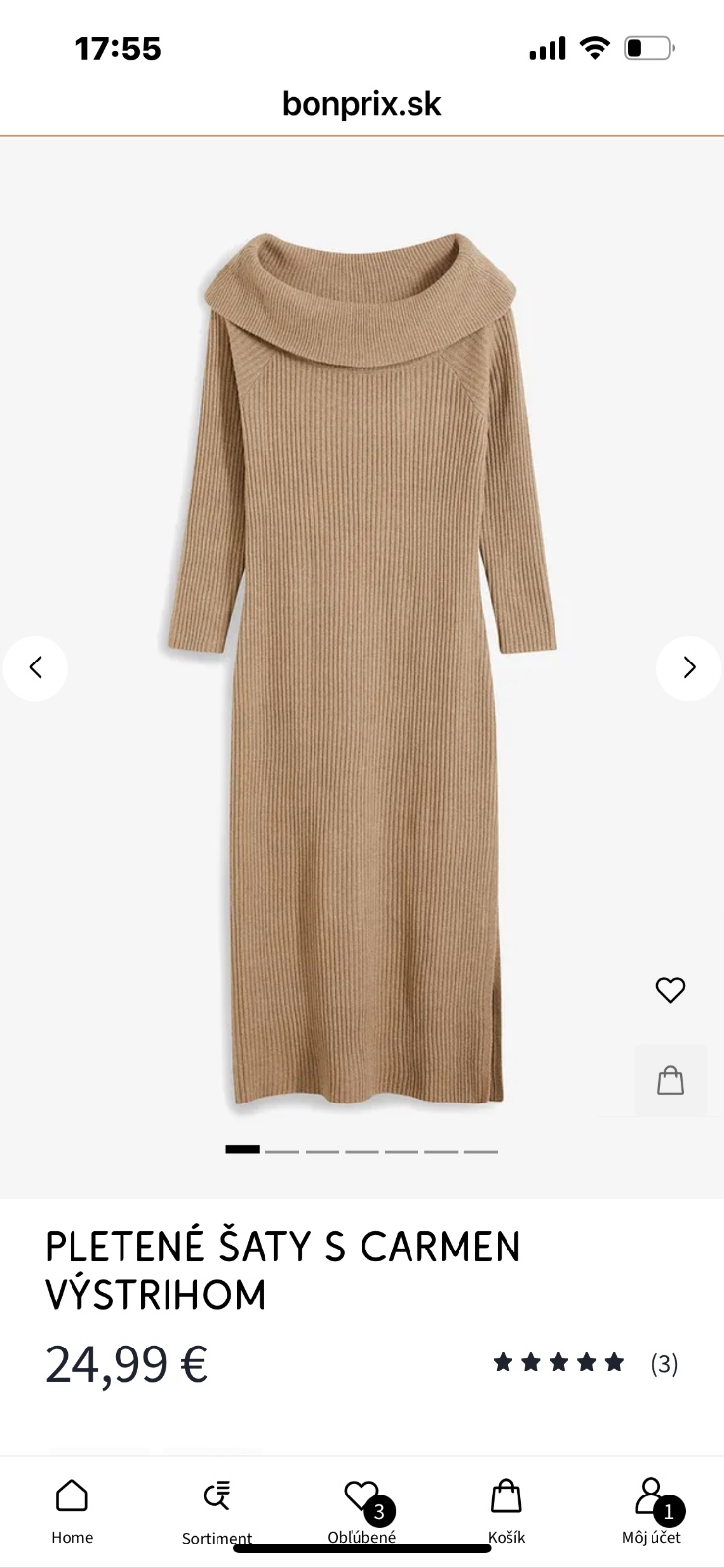Add the dress to the shopping bag
724x1568 pixels.
click(x=670, y=1080)
